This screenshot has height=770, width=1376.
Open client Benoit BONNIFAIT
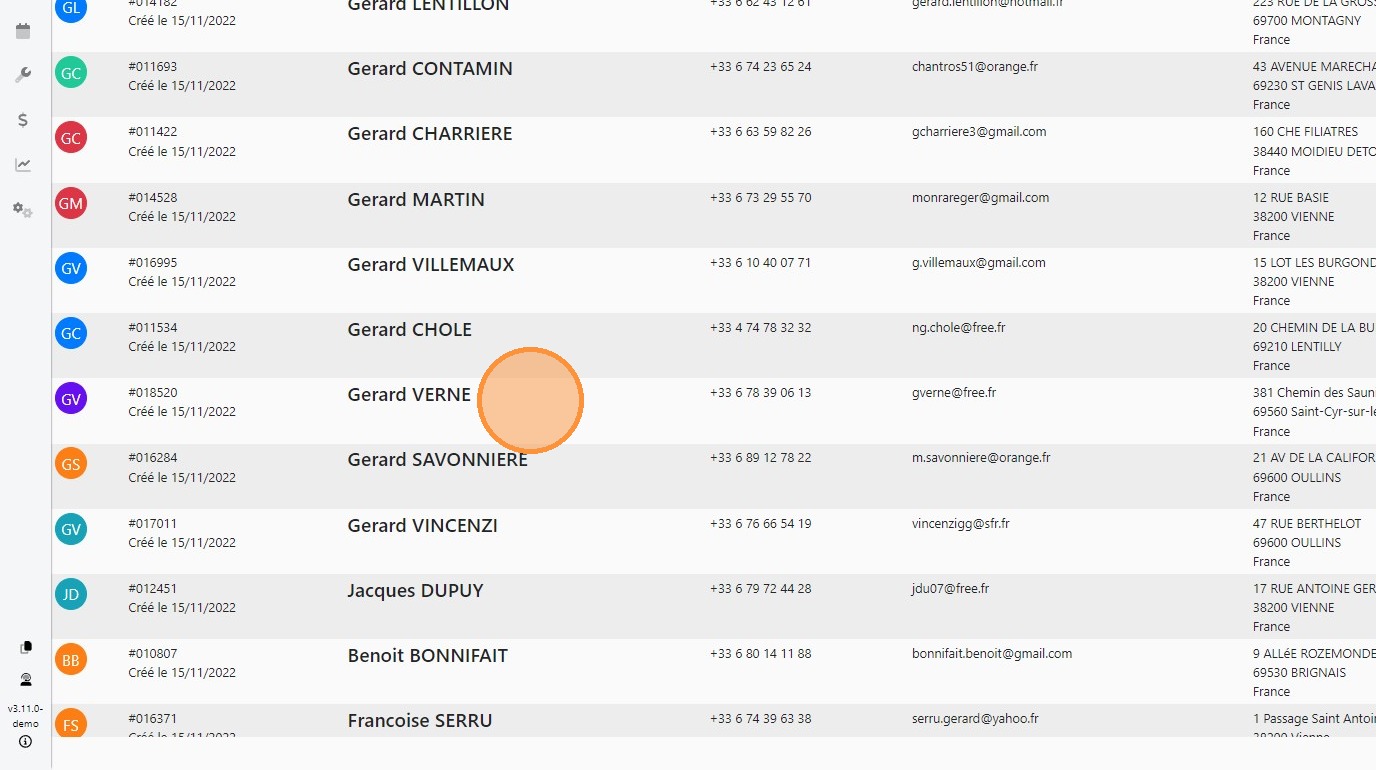[x=427, y=656]
